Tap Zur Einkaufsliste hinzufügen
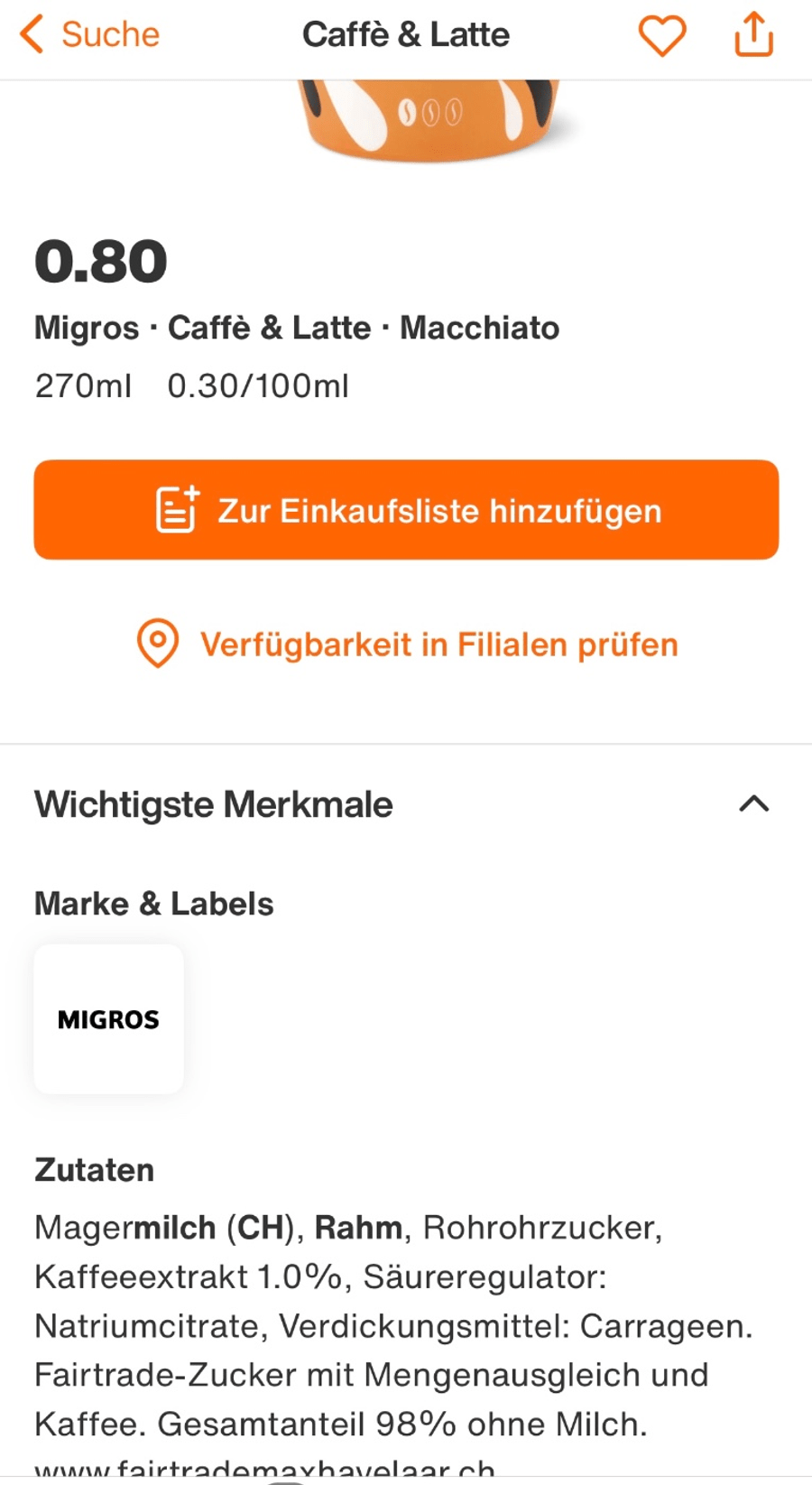 406,510
